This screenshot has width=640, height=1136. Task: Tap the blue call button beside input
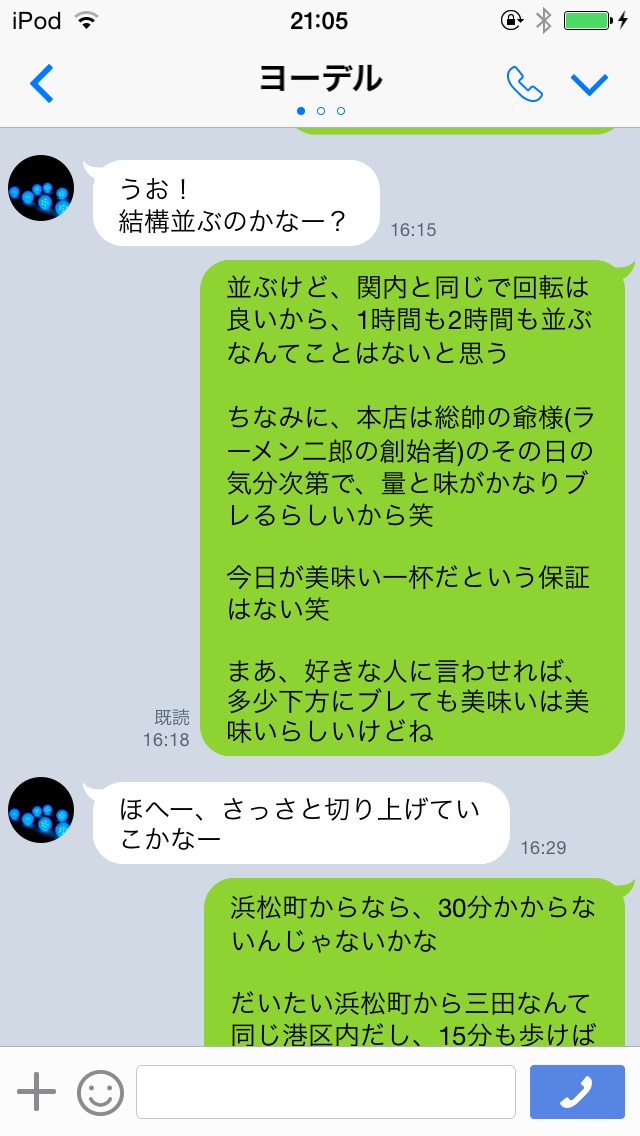(575, 1091)
